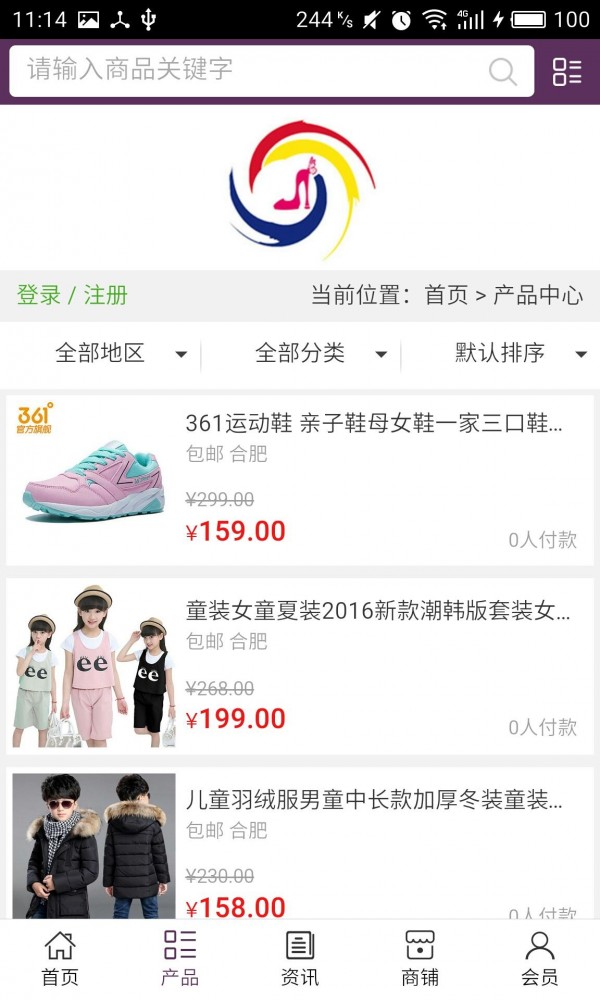Go to 首页 in the breadcrumb
This screenshot has height=1000, width=600.
tap(446, 295)
